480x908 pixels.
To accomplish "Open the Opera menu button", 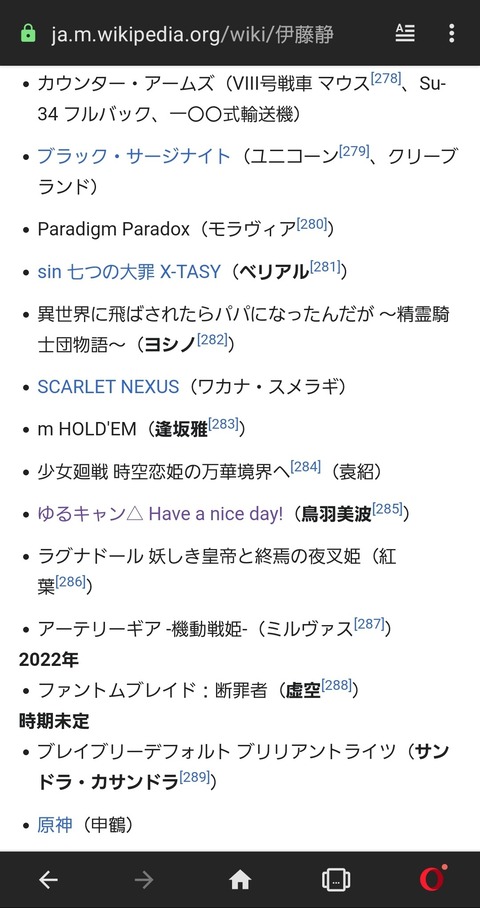I will [x=433, y=879].
